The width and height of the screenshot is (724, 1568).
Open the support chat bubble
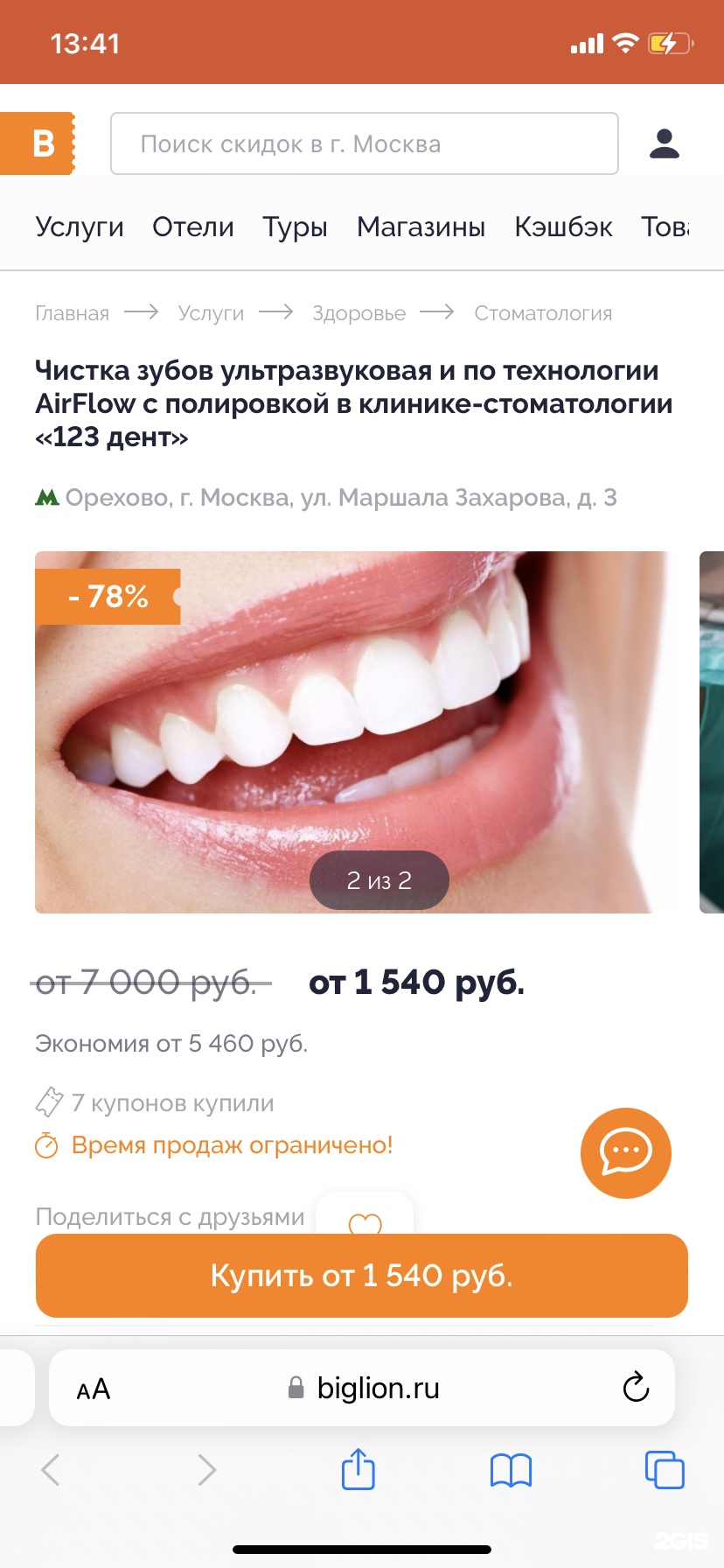click(x=626, y=1152)
